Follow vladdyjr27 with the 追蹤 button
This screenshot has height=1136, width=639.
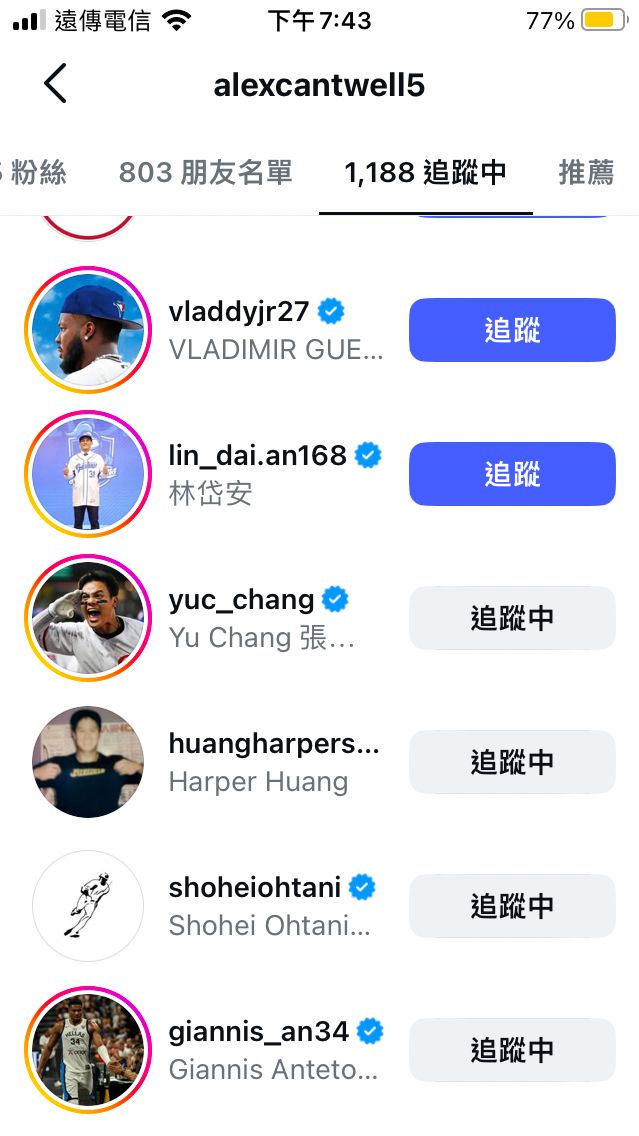pyautogui.click(x=512, y=330)
